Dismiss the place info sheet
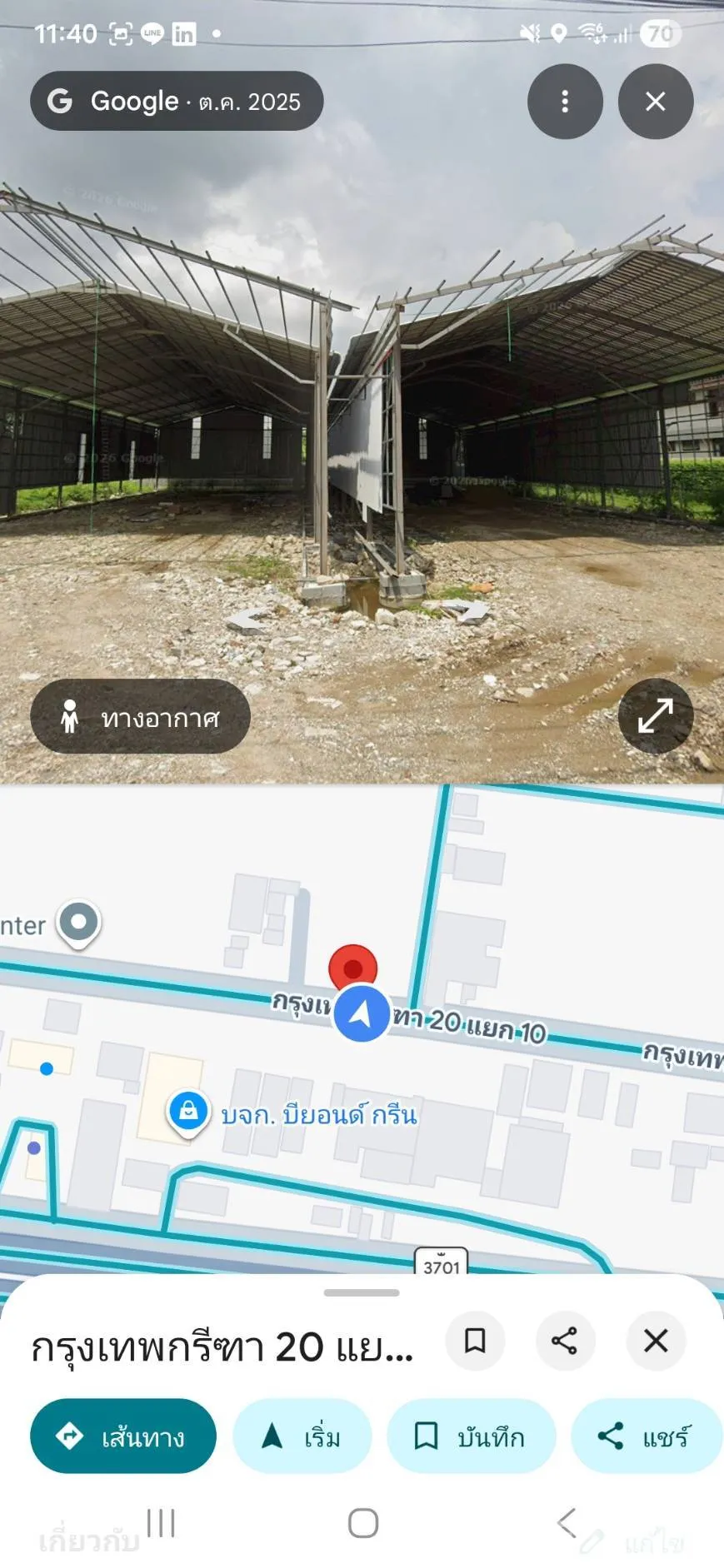The image size is (724, 1568). (656, 1341)
